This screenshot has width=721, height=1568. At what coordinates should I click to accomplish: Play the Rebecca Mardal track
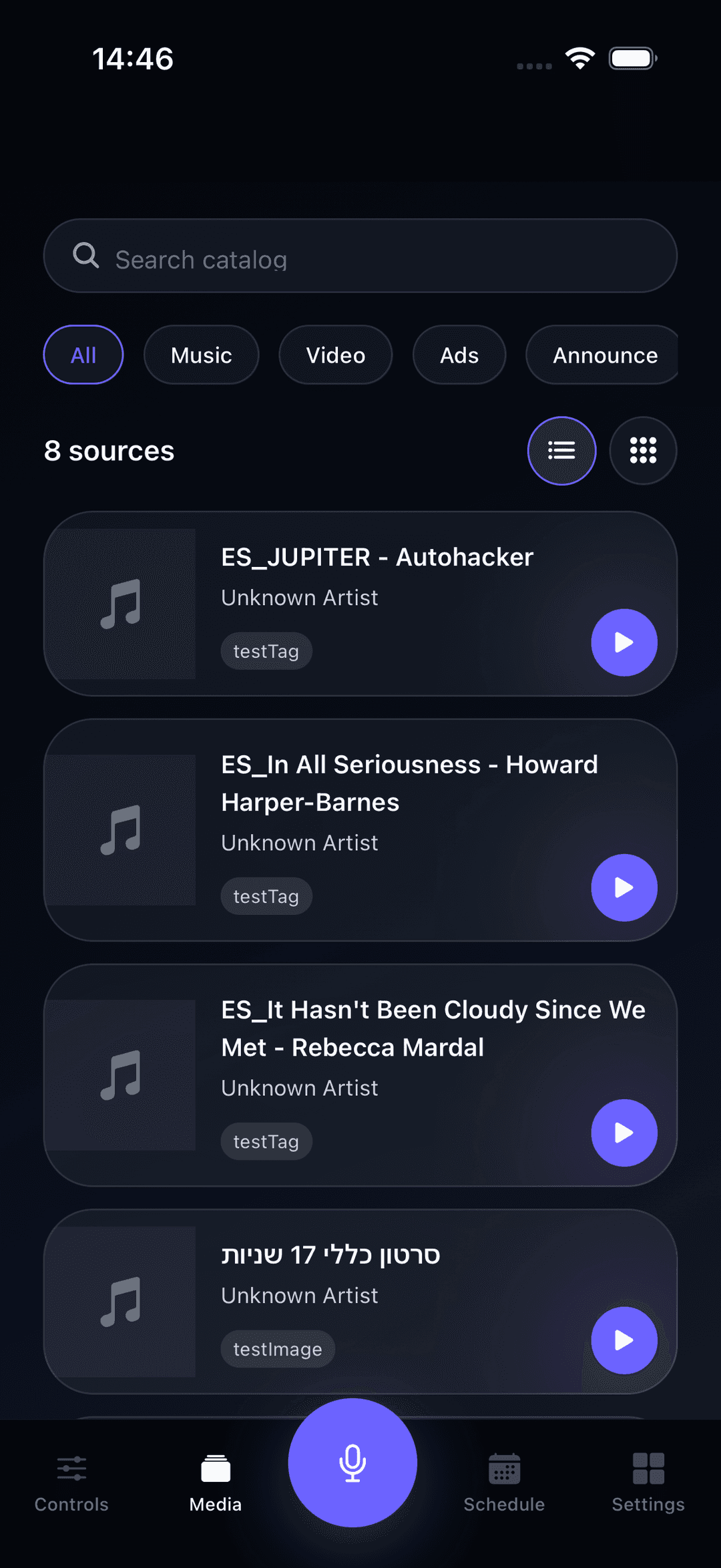tap(624, 1132)
